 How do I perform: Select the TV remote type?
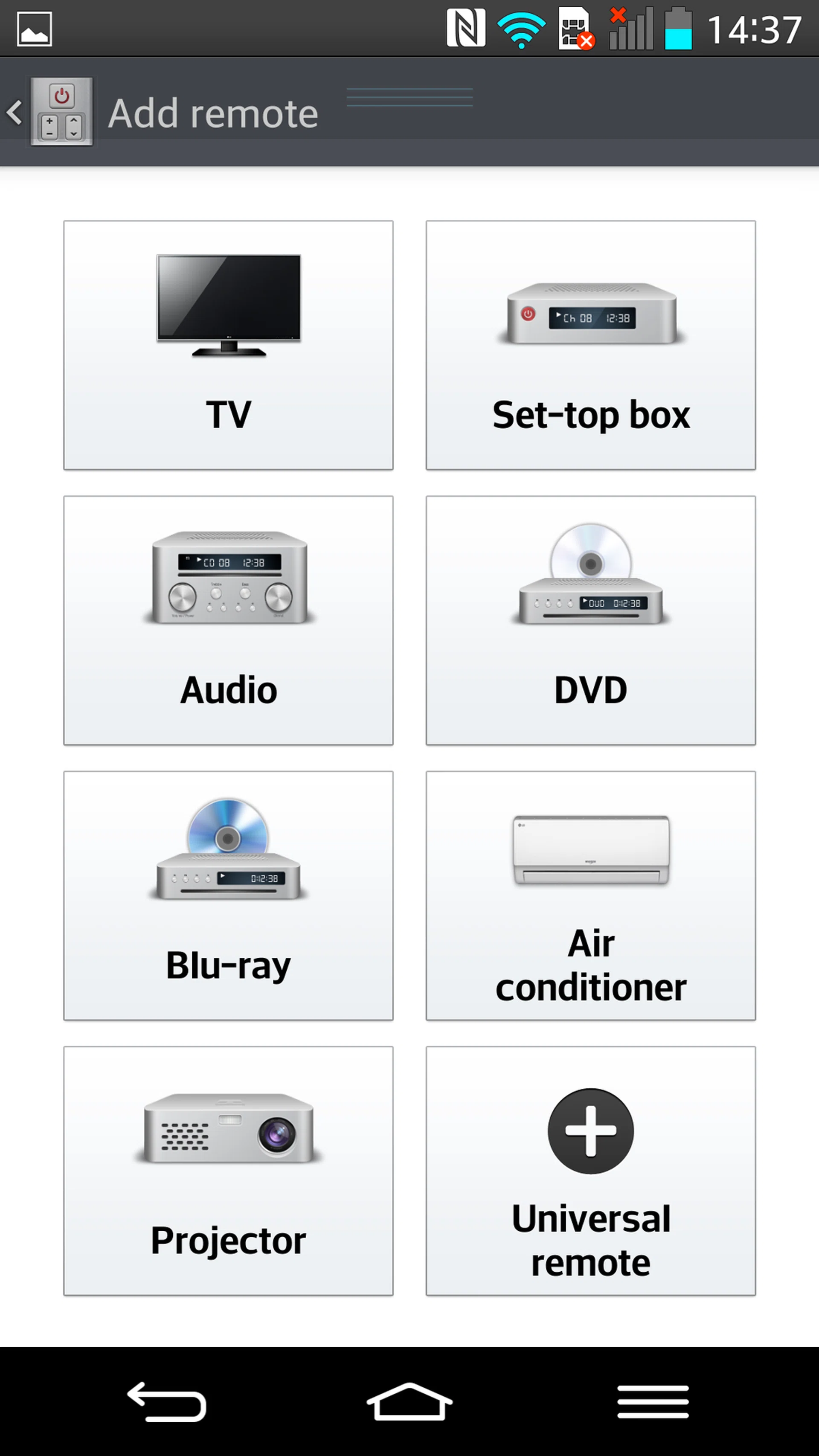tap(228, 345)
